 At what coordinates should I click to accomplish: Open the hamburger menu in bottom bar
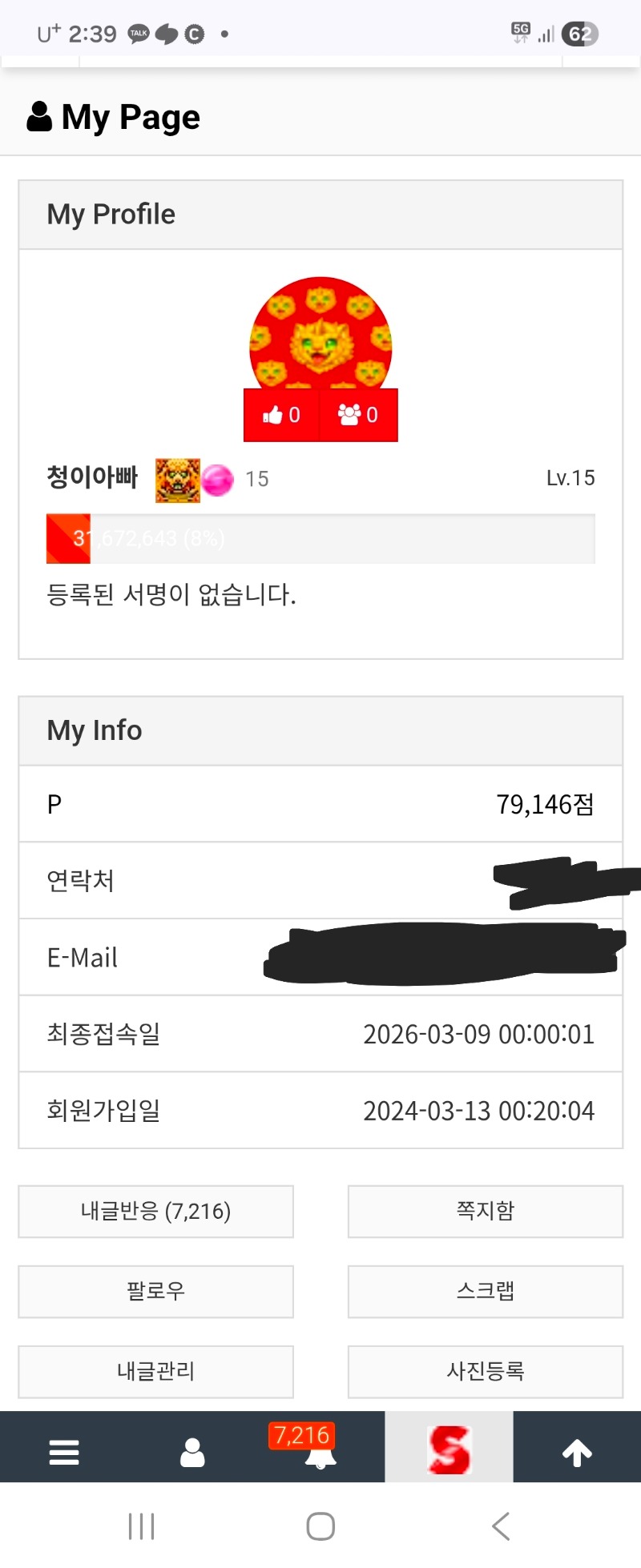point(64,1452)
